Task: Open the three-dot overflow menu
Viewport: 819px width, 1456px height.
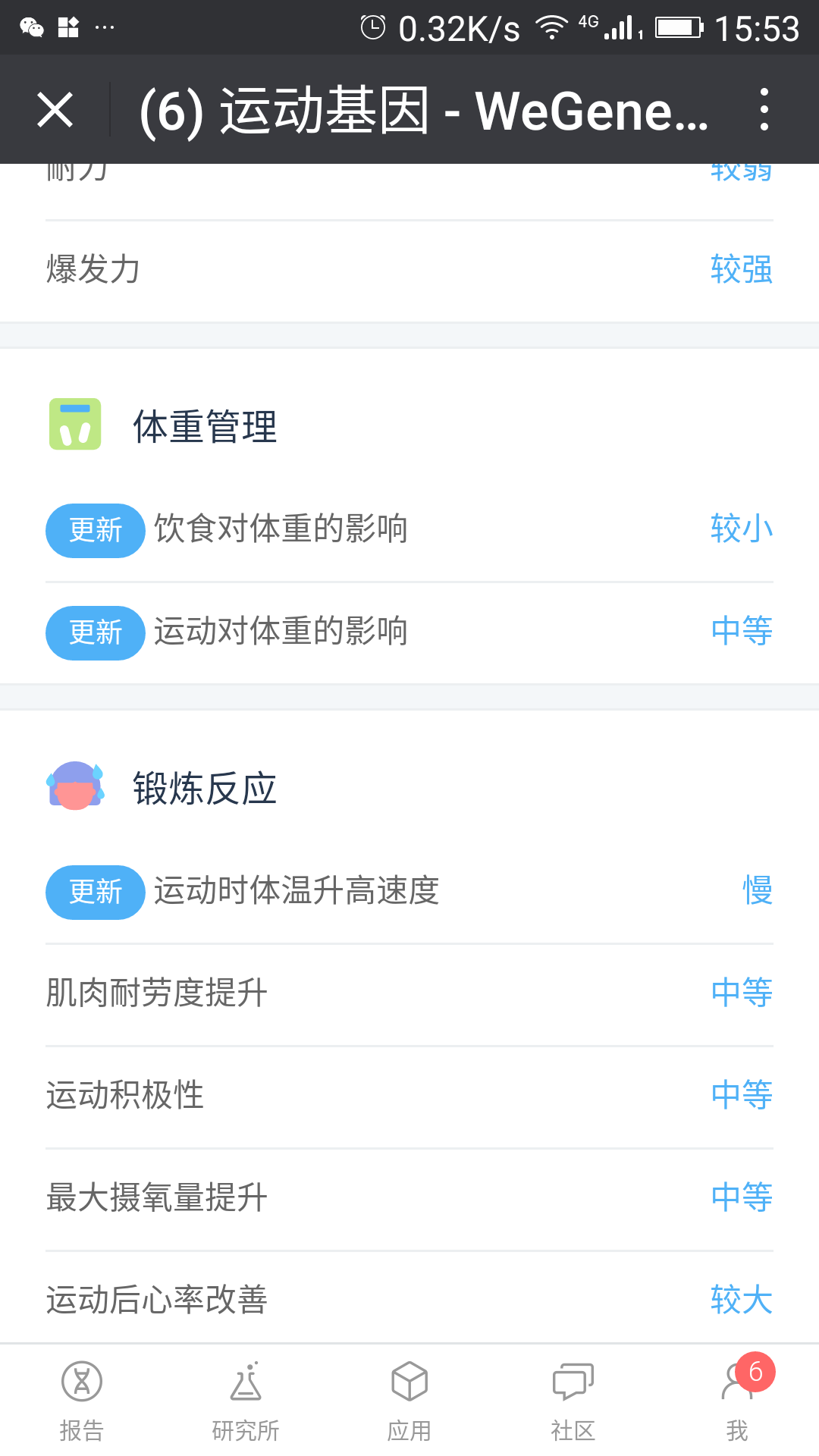Action: click(x=764, y=109)
